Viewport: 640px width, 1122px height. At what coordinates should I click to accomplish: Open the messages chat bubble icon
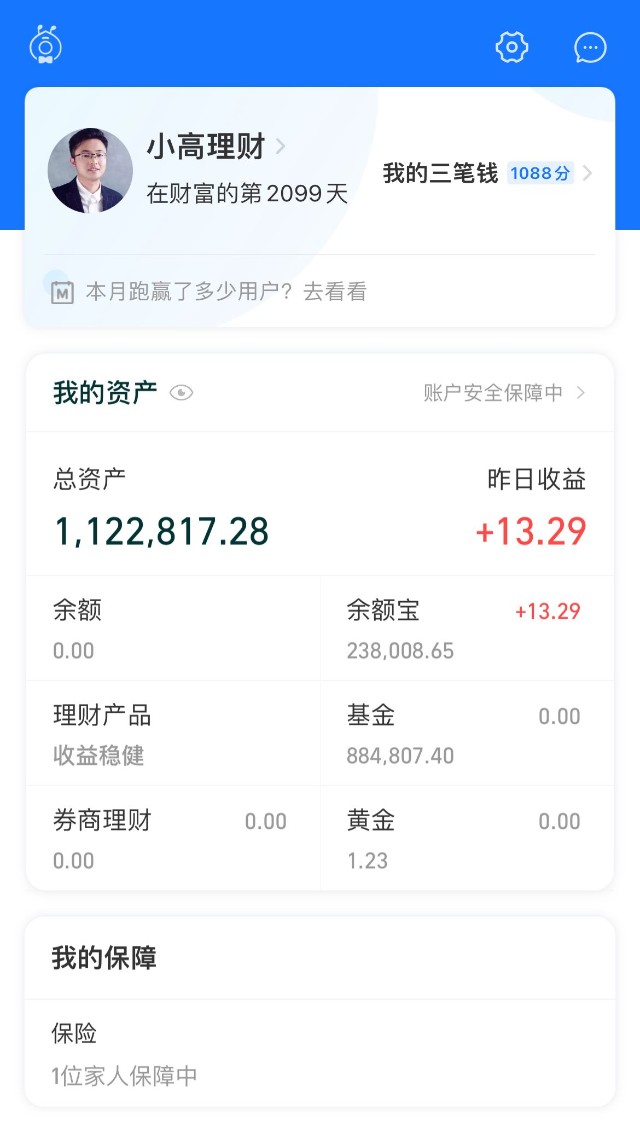click(591, 47)
